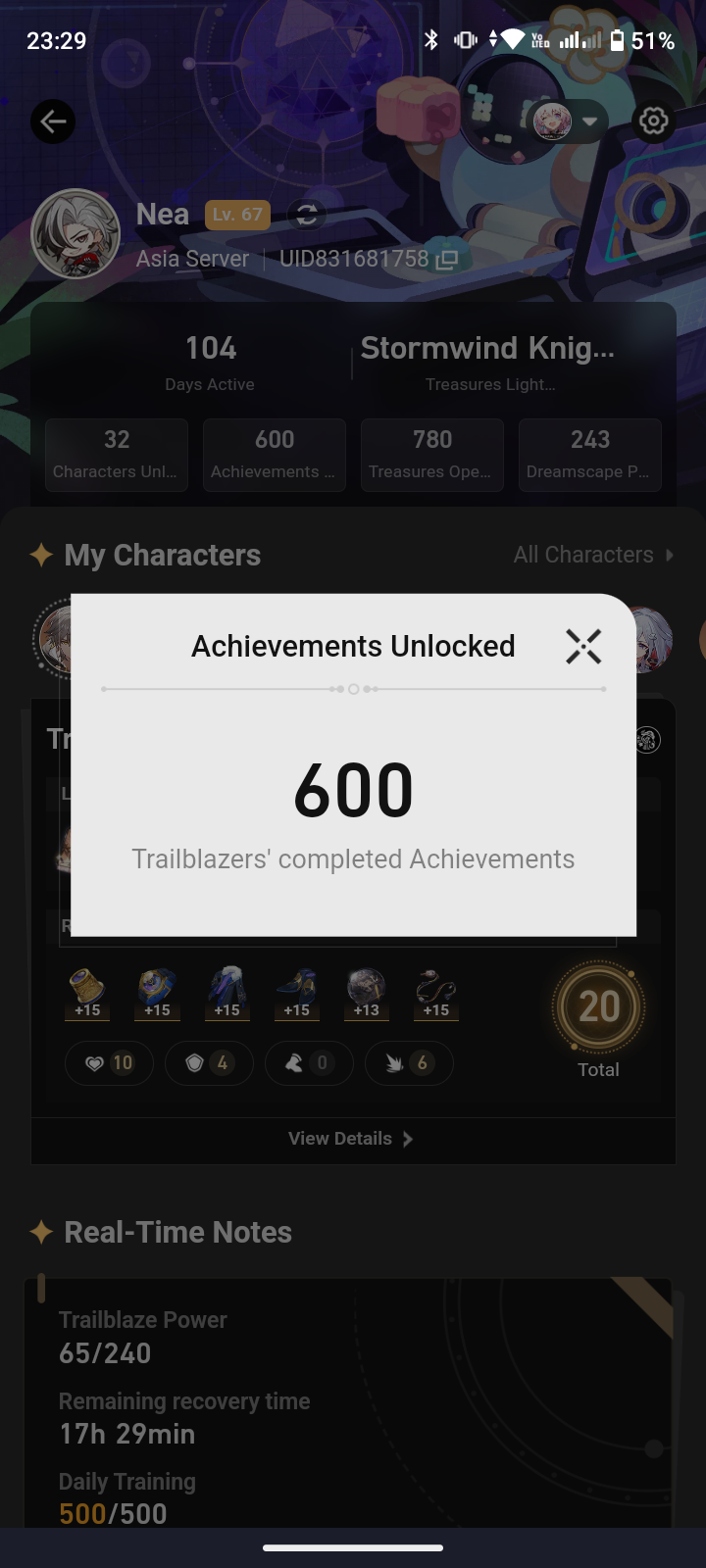Click Nea's circular profile avatar

click(x=76, y=233)
